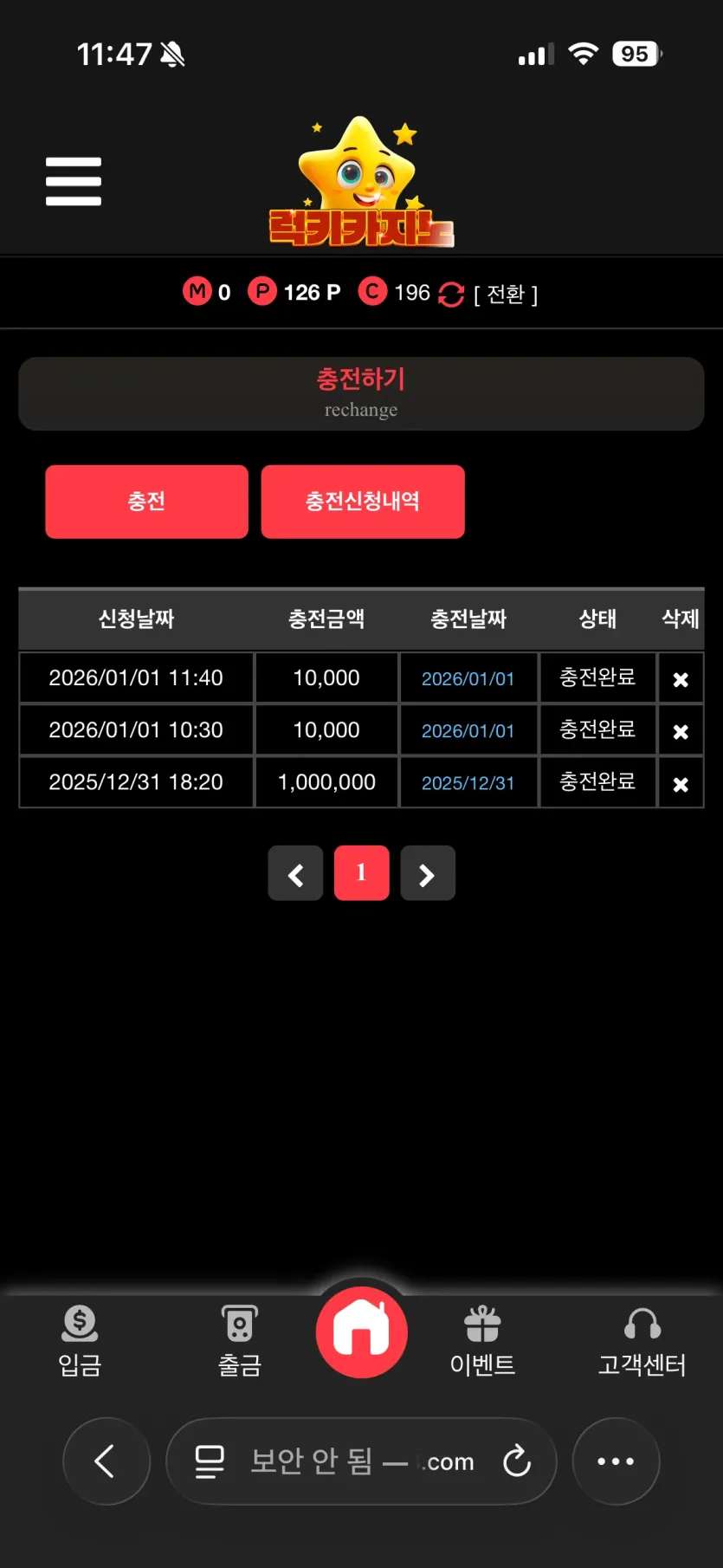Select page 1 in pagination
This screenshot has width=723, height=1568.
click(361, 873)
